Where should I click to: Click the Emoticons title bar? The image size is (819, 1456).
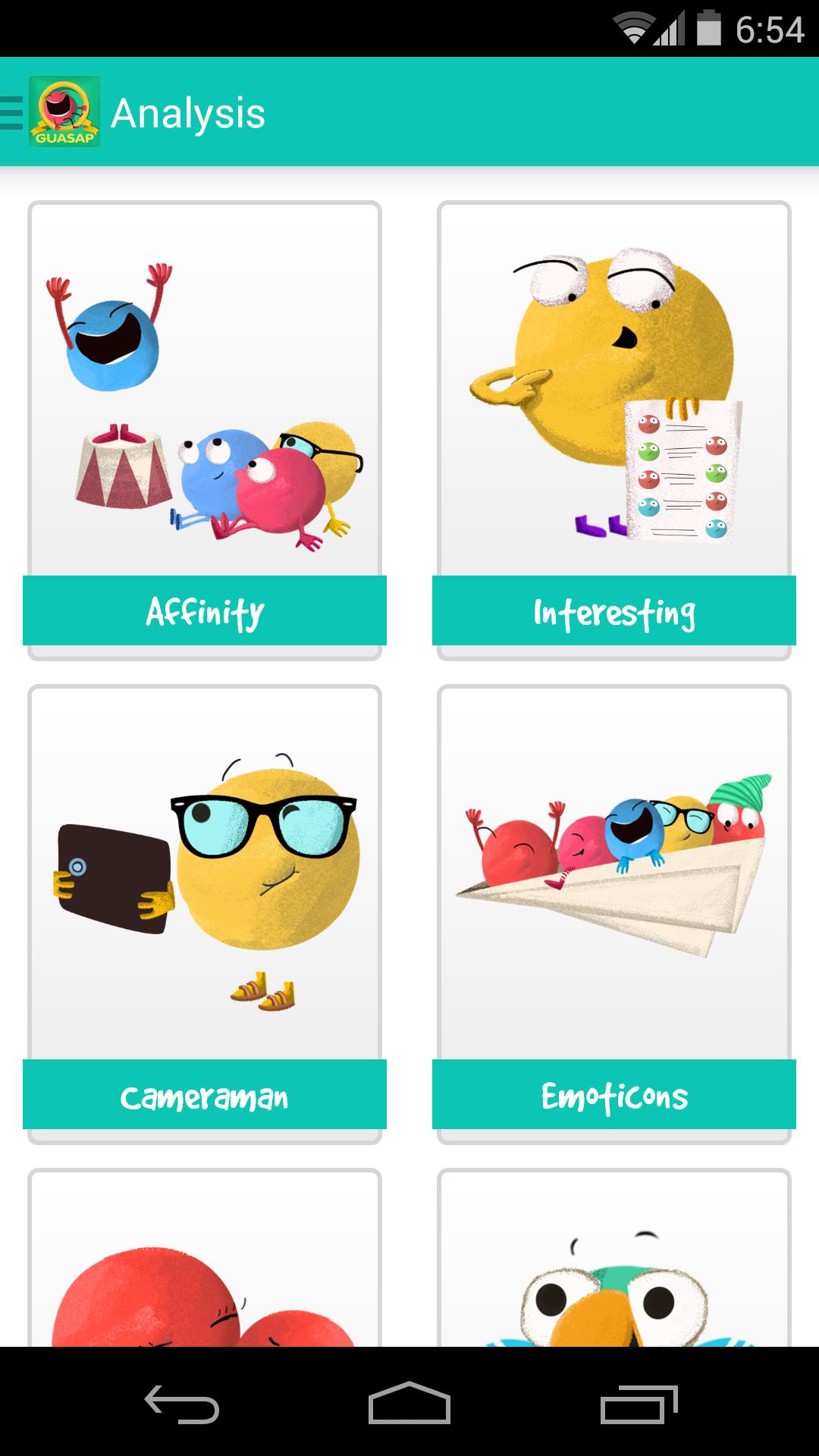click(614, 1096)
